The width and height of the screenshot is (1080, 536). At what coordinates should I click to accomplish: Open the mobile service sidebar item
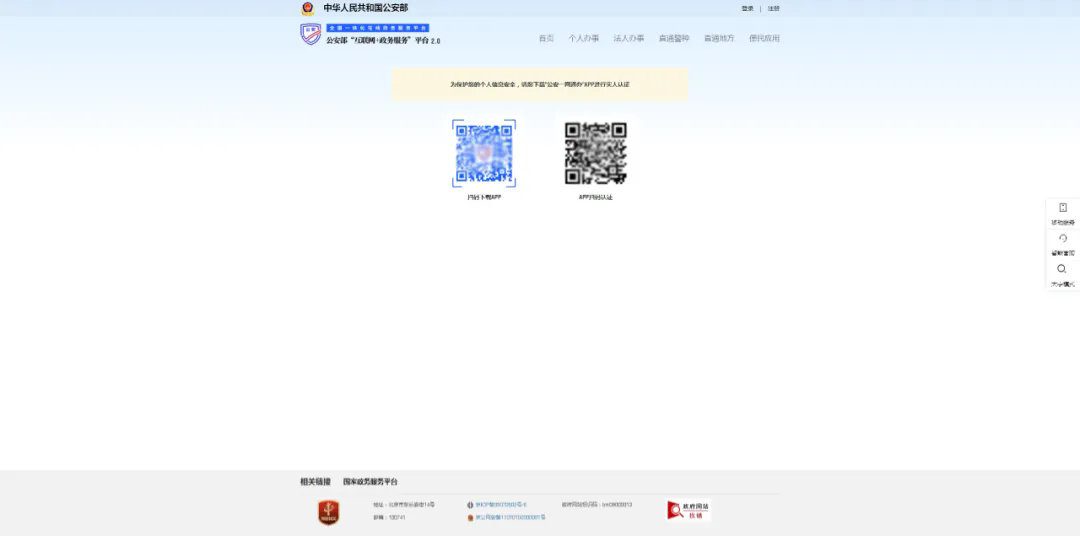point(1062,213)
